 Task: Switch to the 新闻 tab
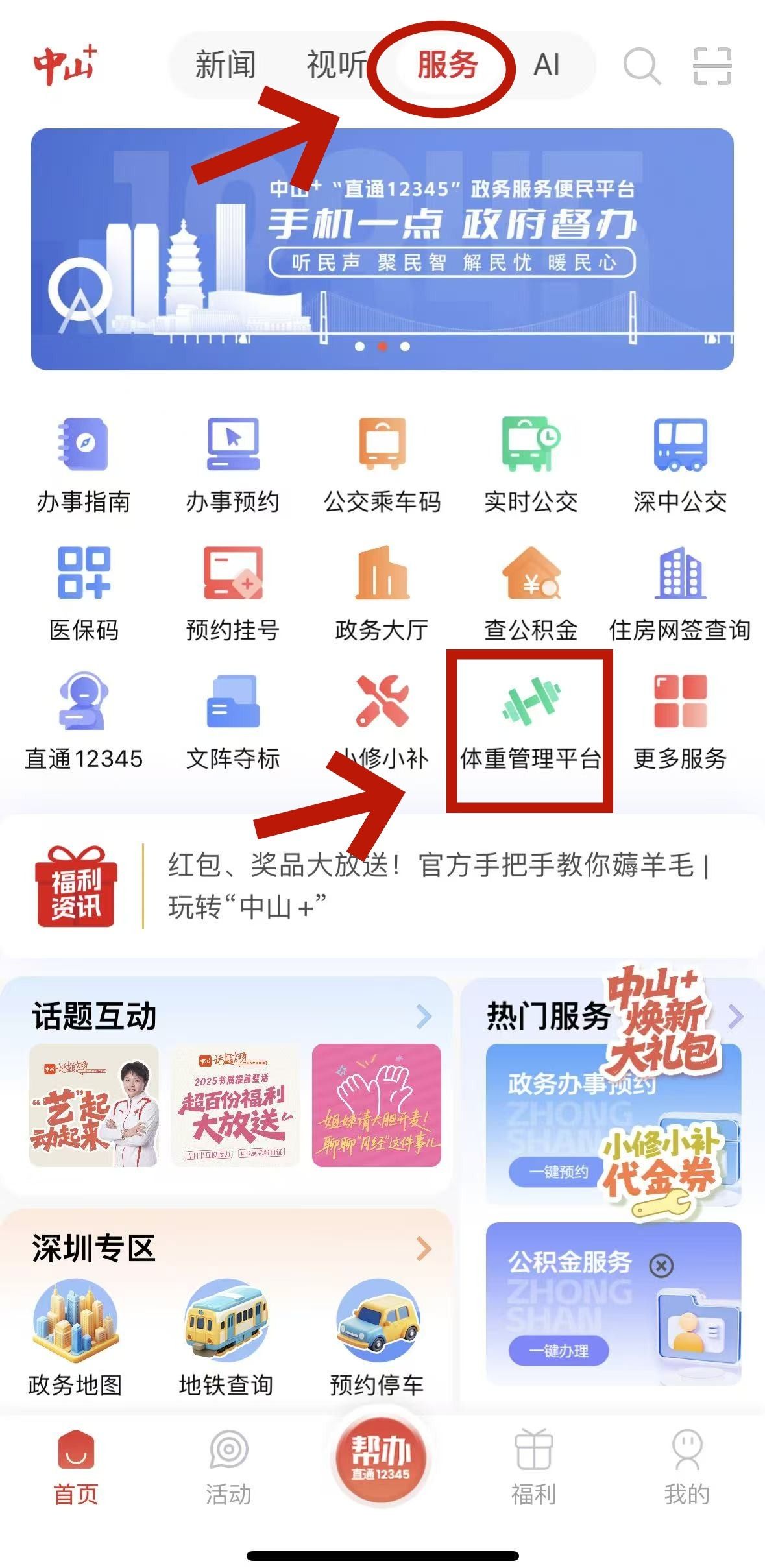[x=225, y=66]
